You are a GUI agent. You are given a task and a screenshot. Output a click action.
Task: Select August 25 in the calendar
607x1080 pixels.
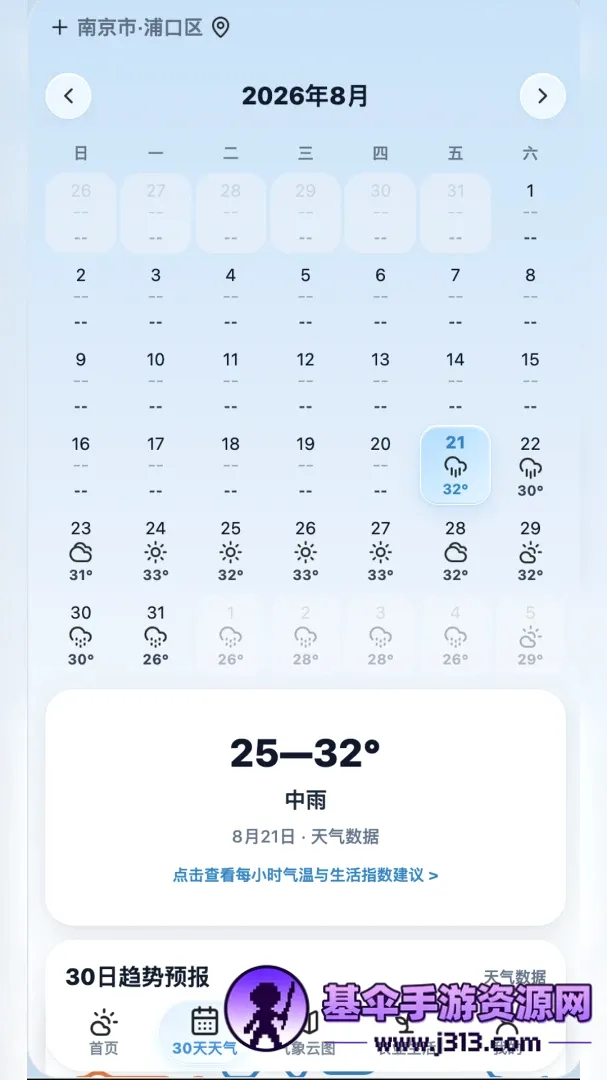(231, 550)
